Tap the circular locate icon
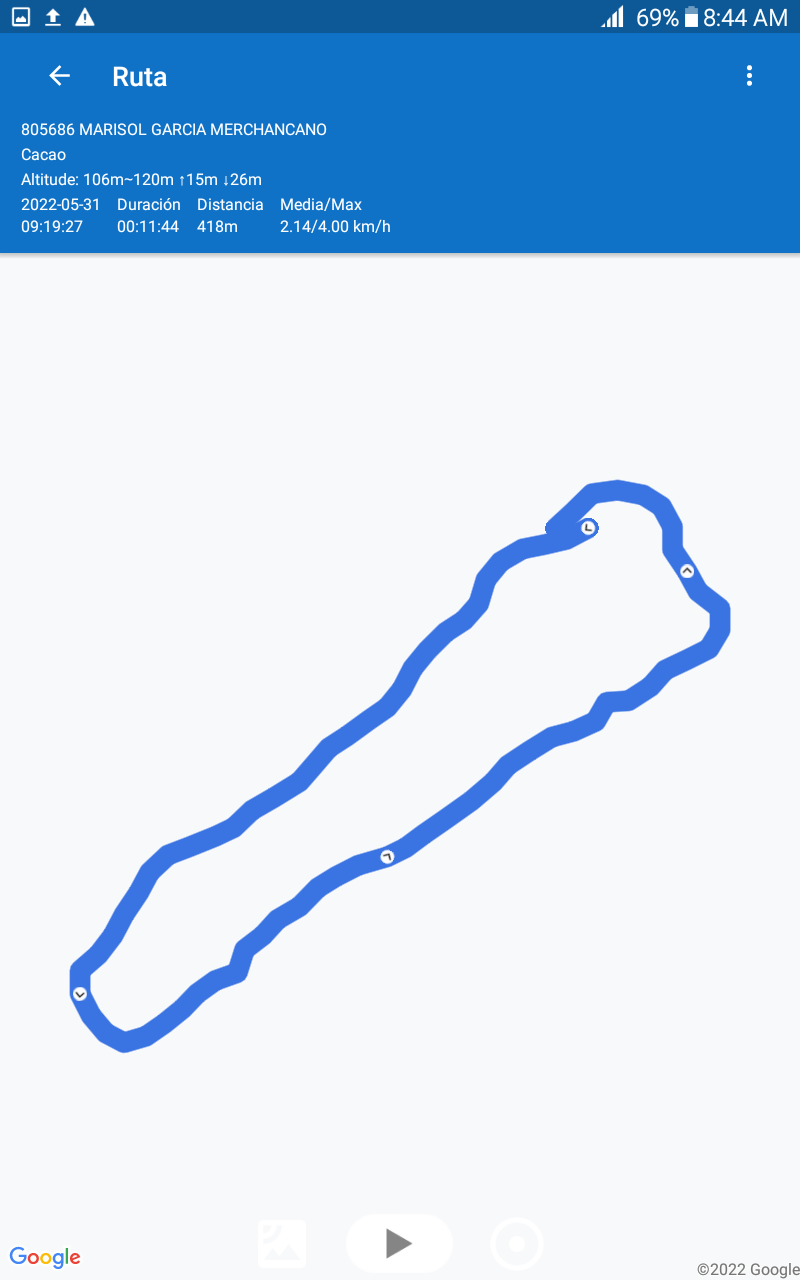 517,1244
